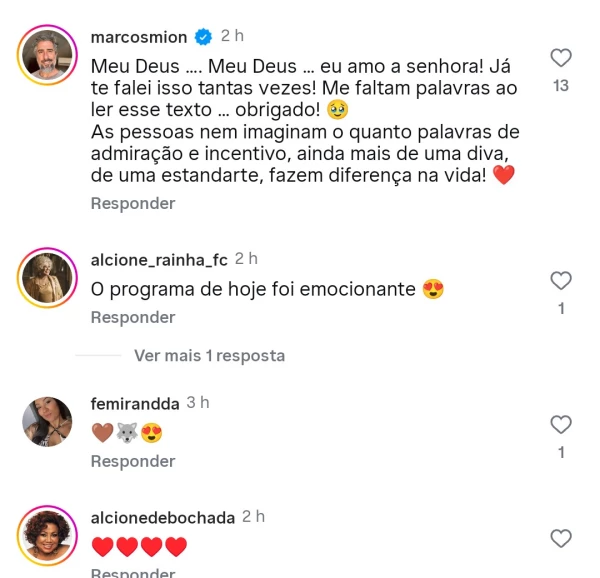
Task: Reply to alcione_rainha_fc's comment
Action: [x=133, y=317]
